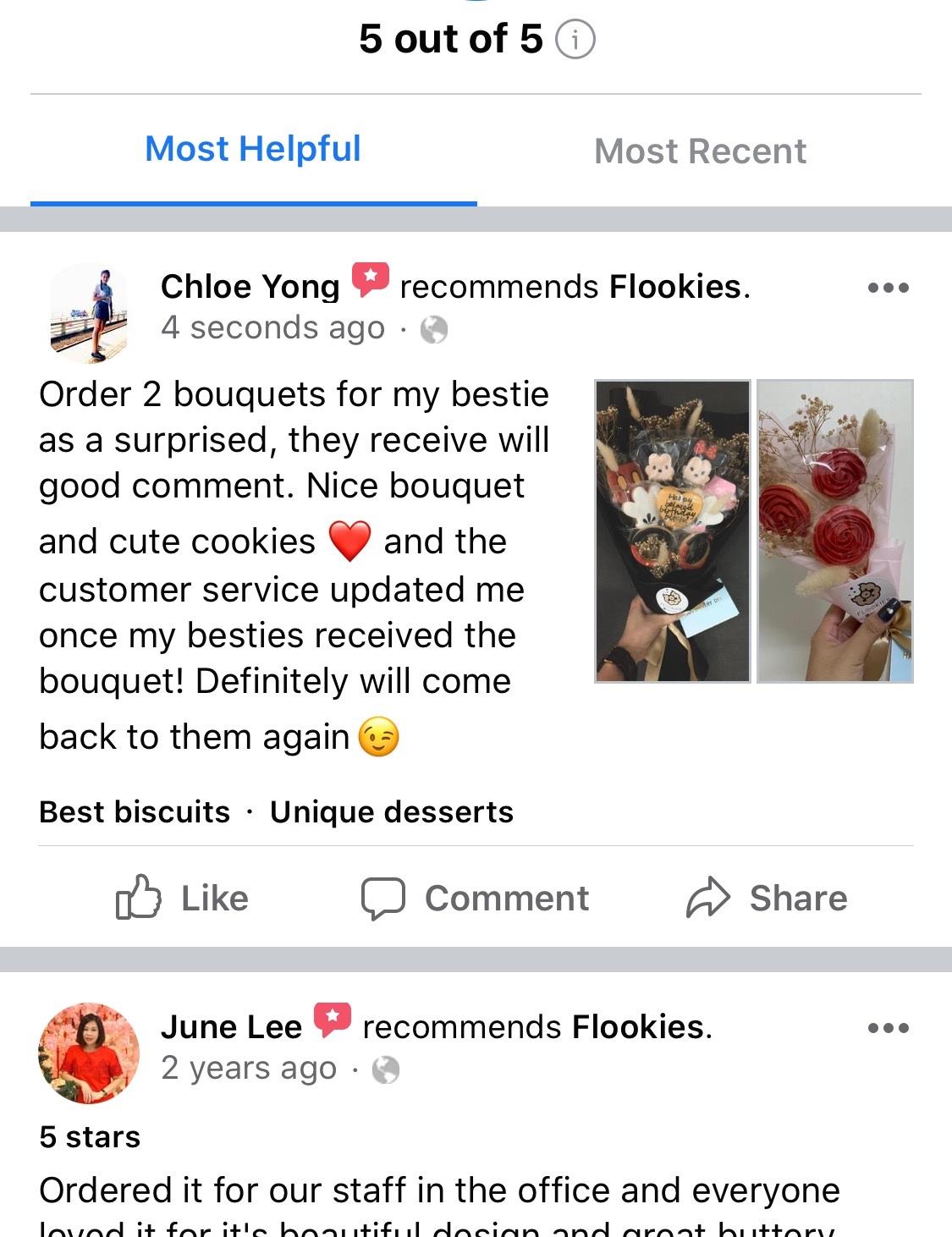The width and height of the screenshot is (952, 1237).
Task: Switch to the Most Recent tab
Action: pos(700,151)
